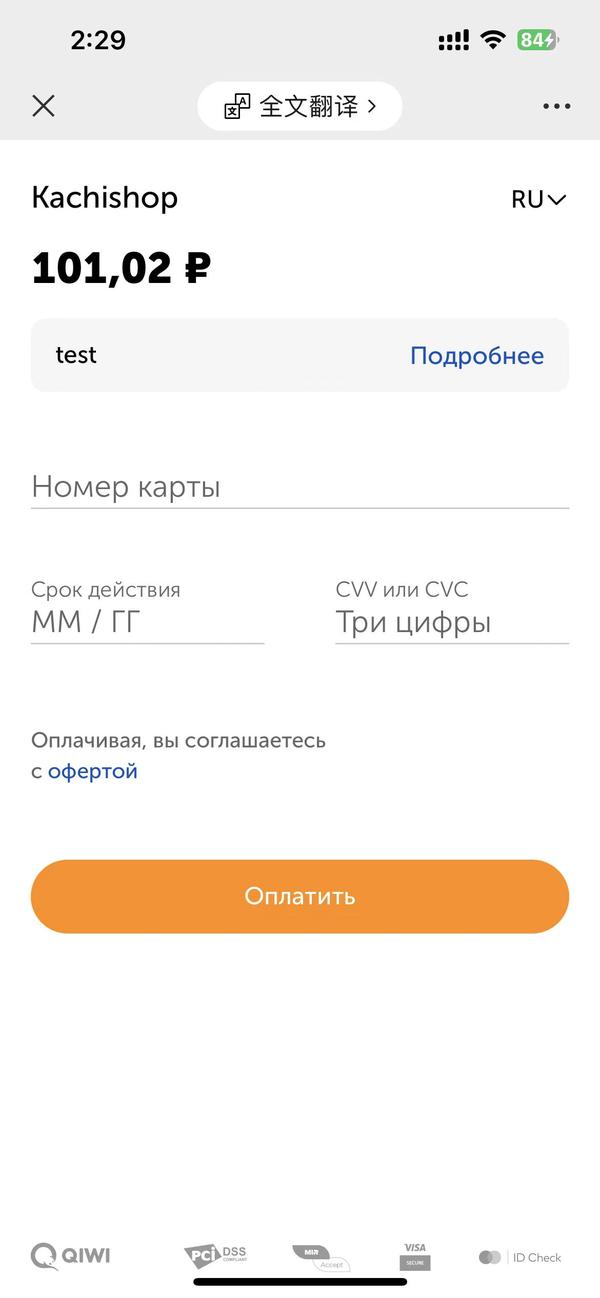The width and height of the screenshot is (600, 1298).
Task: Close the payment page
Action: (x=43, y=106)
